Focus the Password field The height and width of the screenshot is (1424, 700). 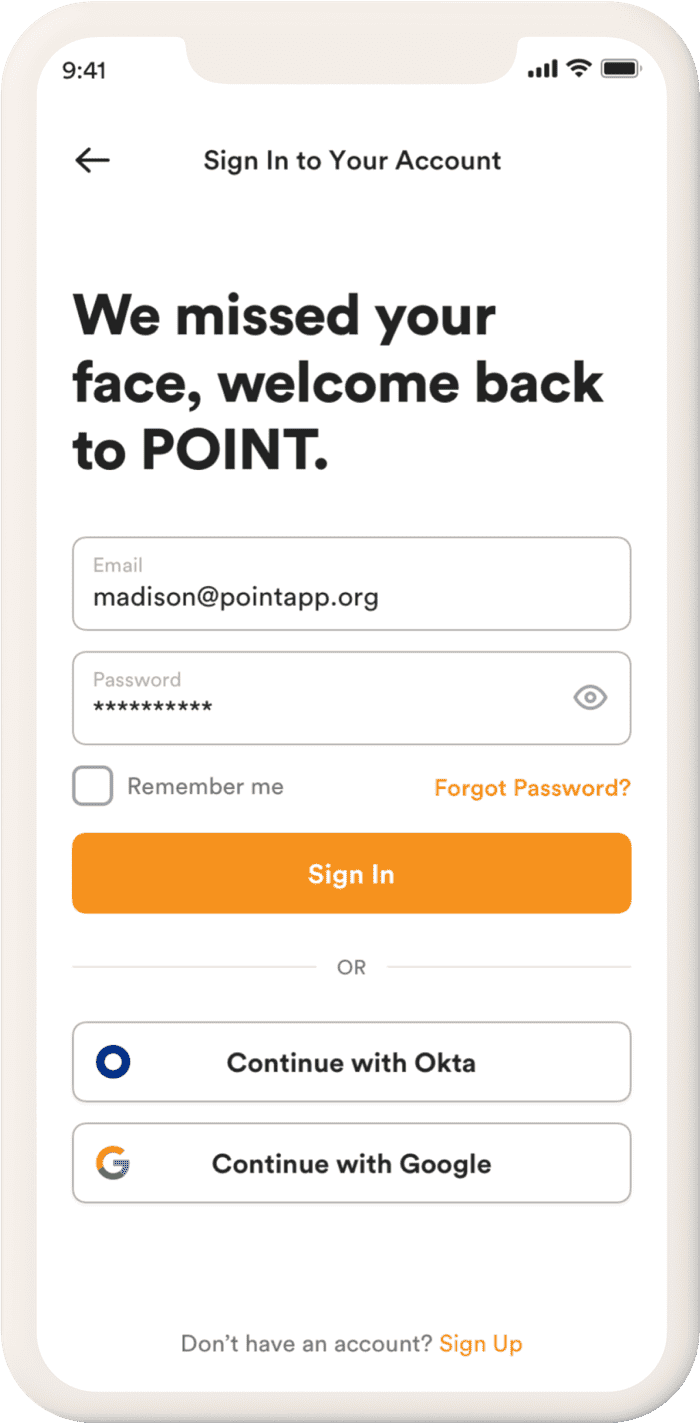point(320,698)
